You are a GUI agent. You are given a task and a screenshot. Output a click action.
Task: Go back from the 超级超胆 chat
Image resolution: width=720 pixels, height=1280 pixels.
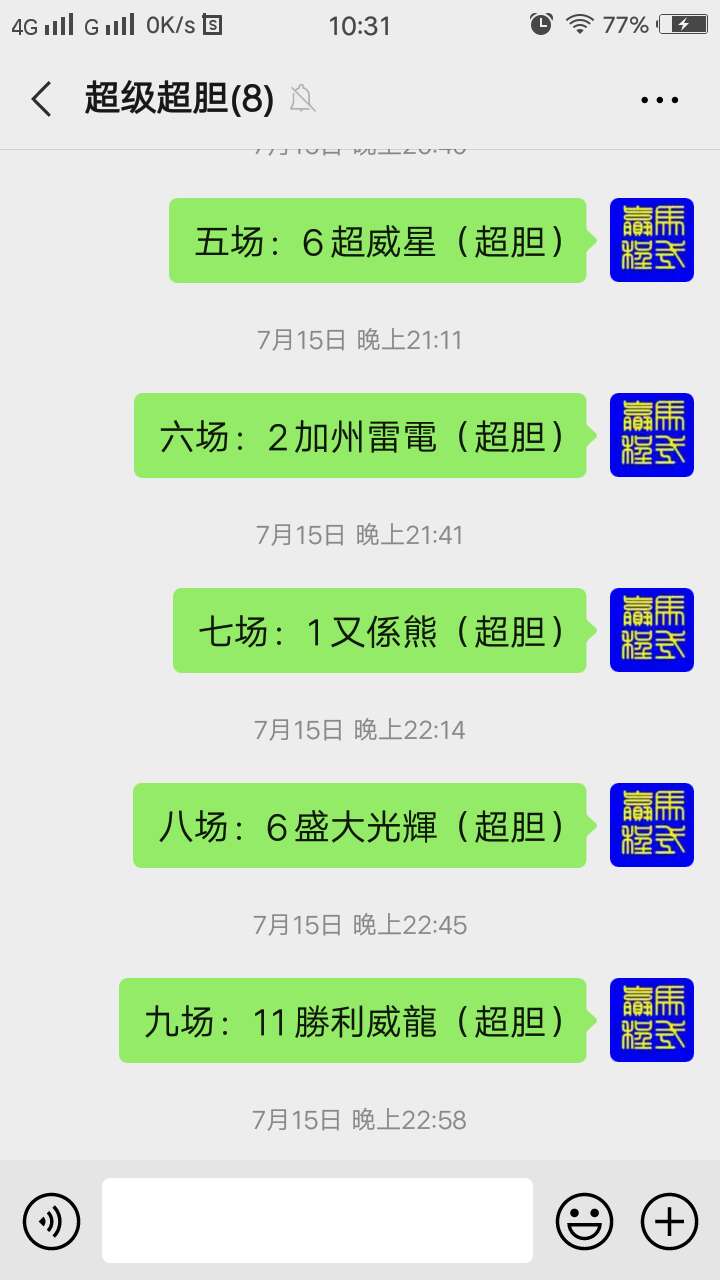(x=41, y=99)
